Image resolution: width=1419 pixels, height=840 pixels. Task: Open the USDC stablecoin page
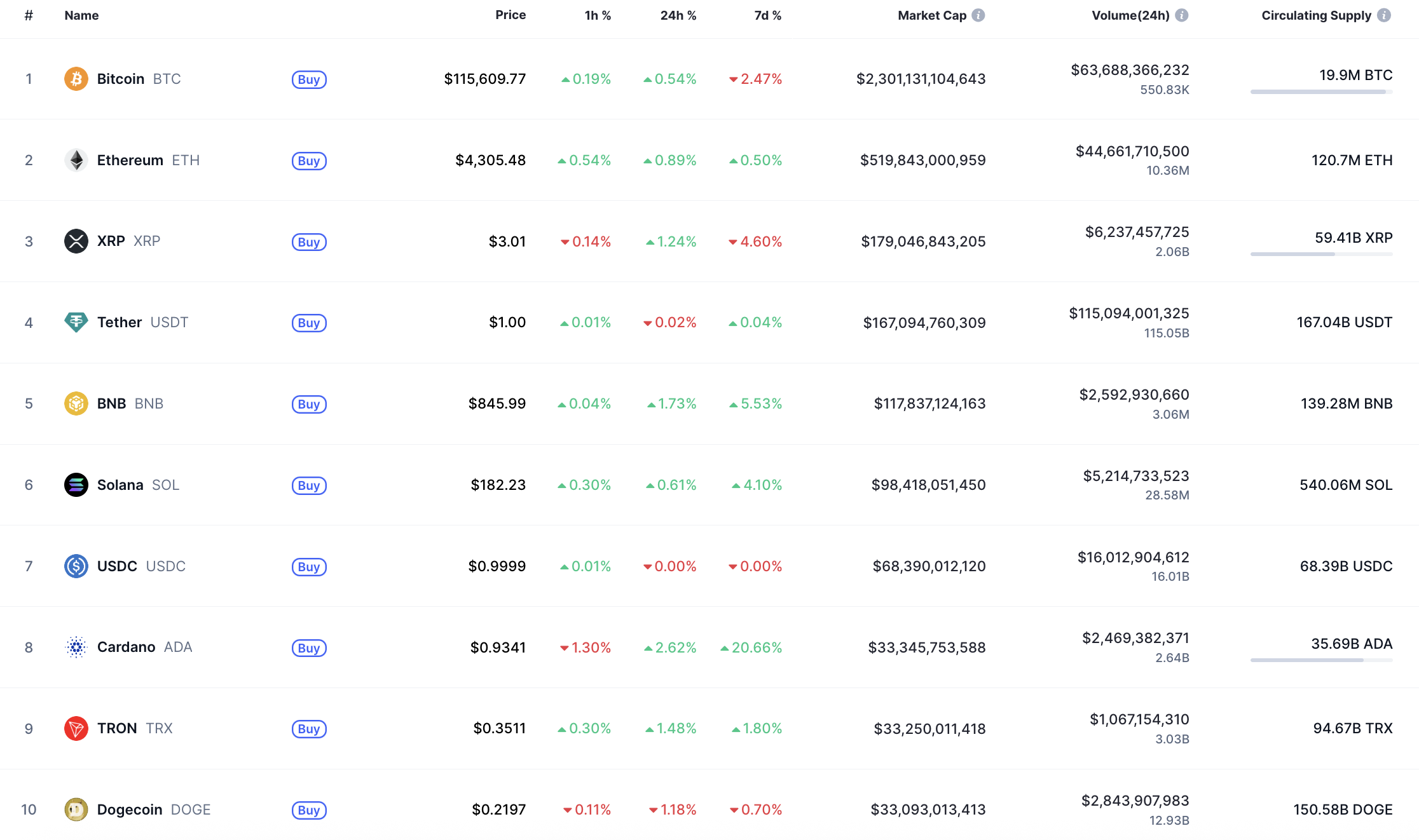[117, 566]
